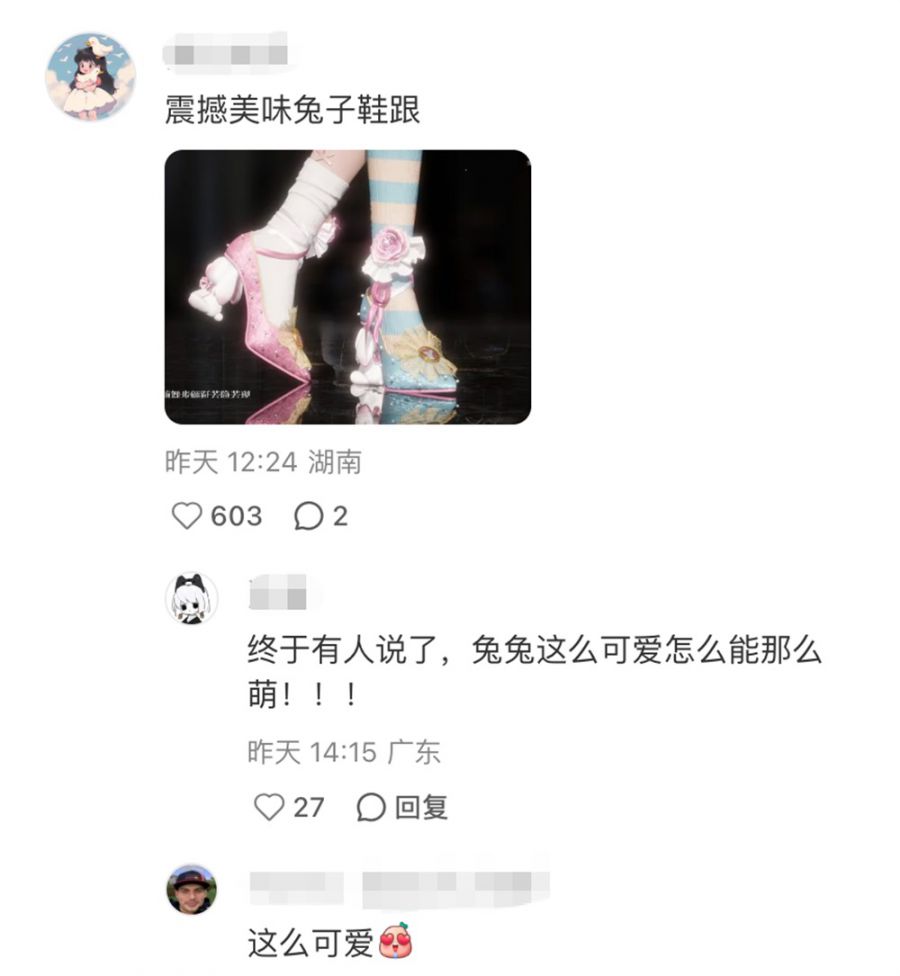
Task: Like the reply with 27 likes
Action: pos(269,807)
